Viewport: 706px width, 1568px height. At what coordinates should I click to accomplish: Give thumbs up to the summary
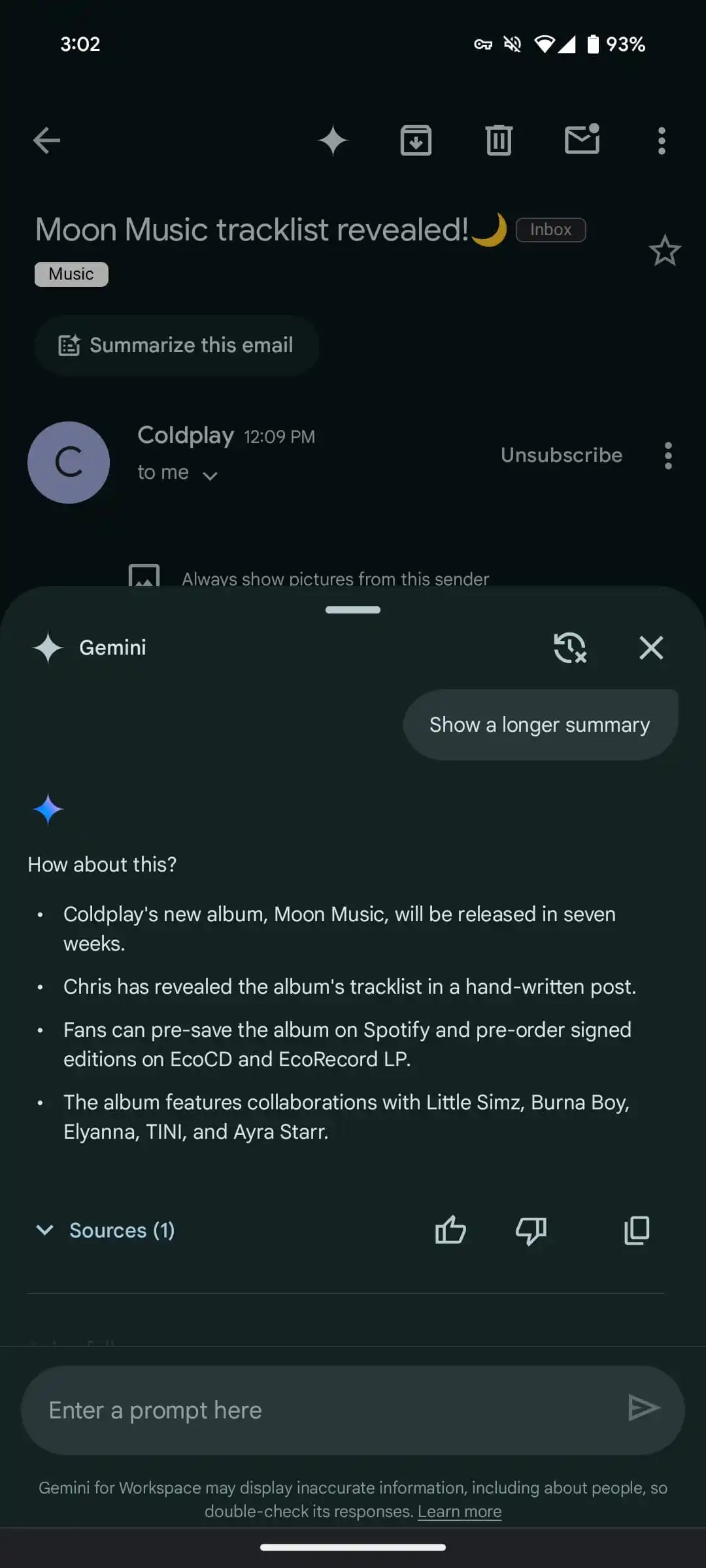click(x=450, y=1230)
